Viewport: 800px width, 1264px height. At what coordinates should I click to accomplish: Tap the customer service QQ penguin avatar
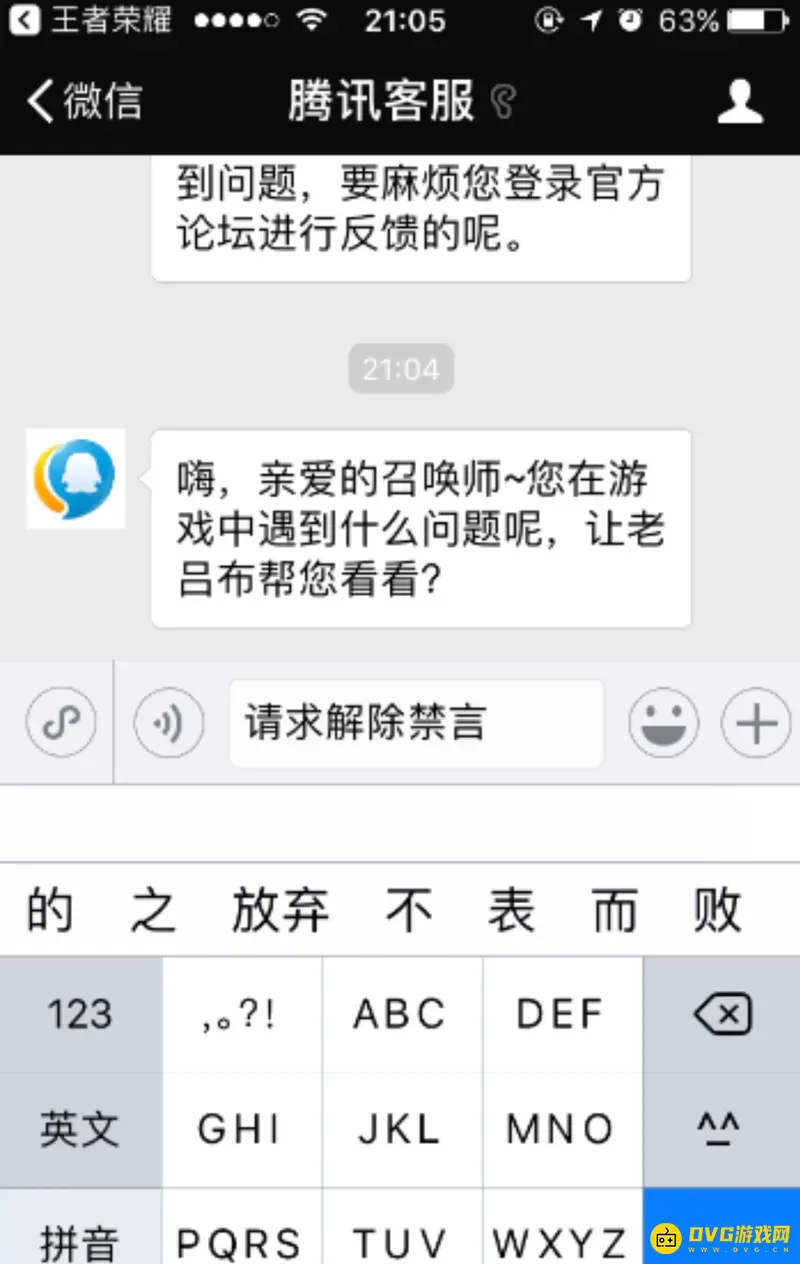74,478
